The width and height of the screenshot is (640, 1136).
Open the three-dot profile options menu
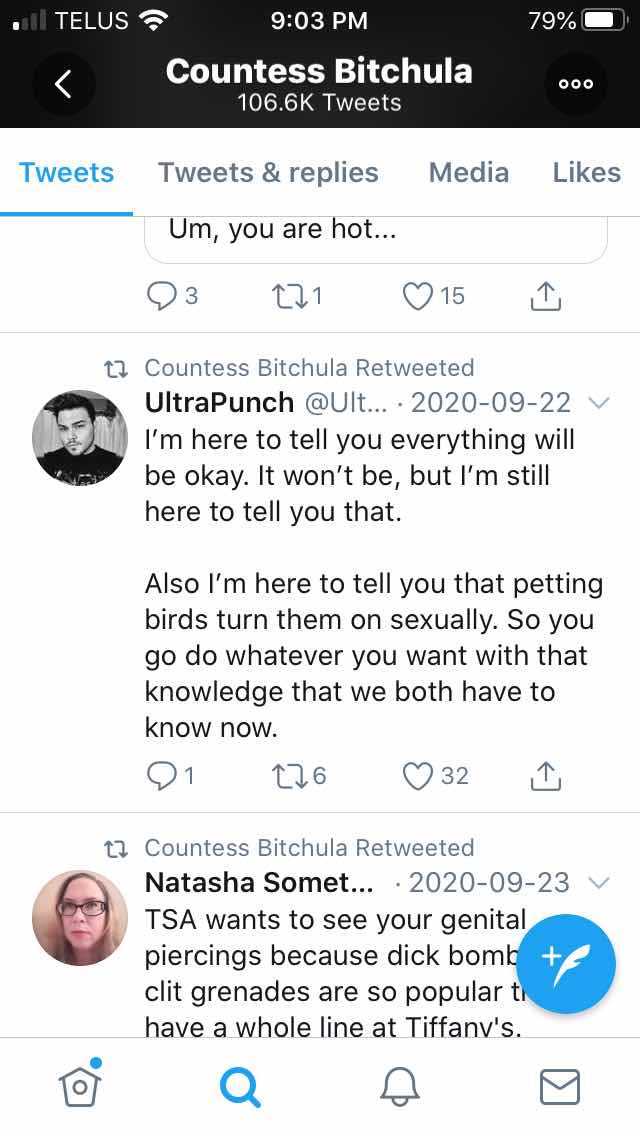pyautogui.click(x=576, y=84)
